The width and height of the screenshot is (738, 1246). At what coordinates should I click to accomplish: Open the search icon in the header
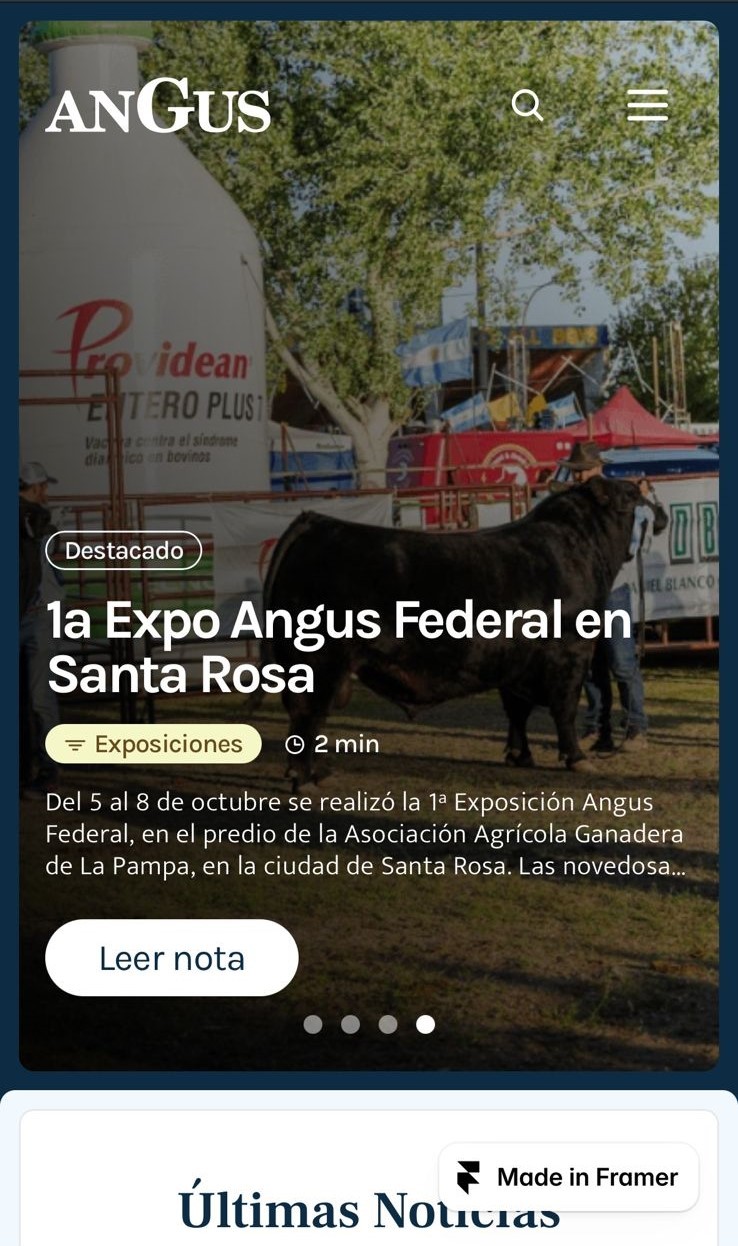(x=527, y=105)
